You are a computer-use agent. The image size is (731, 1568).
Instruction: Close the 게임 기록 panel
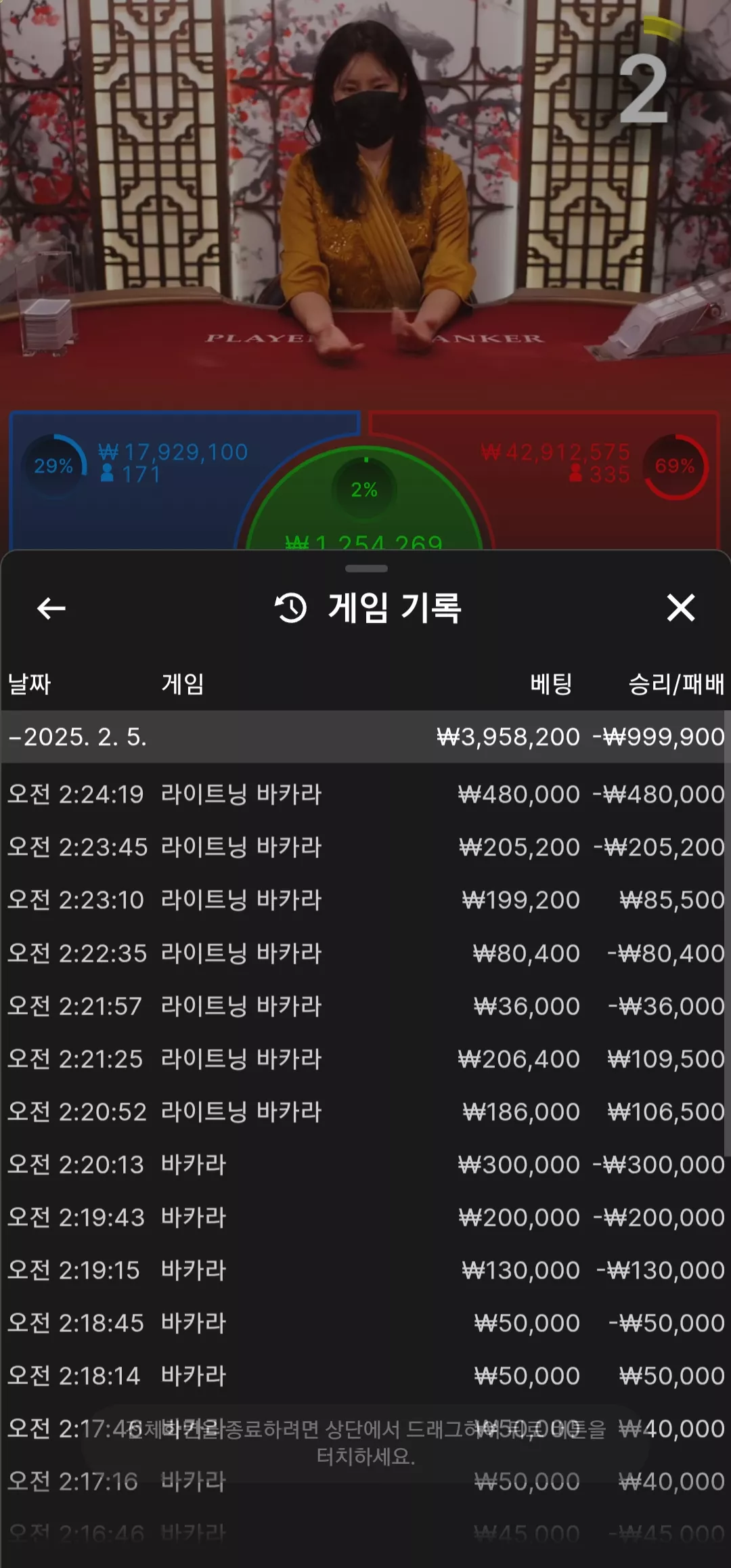coord(680,607)
